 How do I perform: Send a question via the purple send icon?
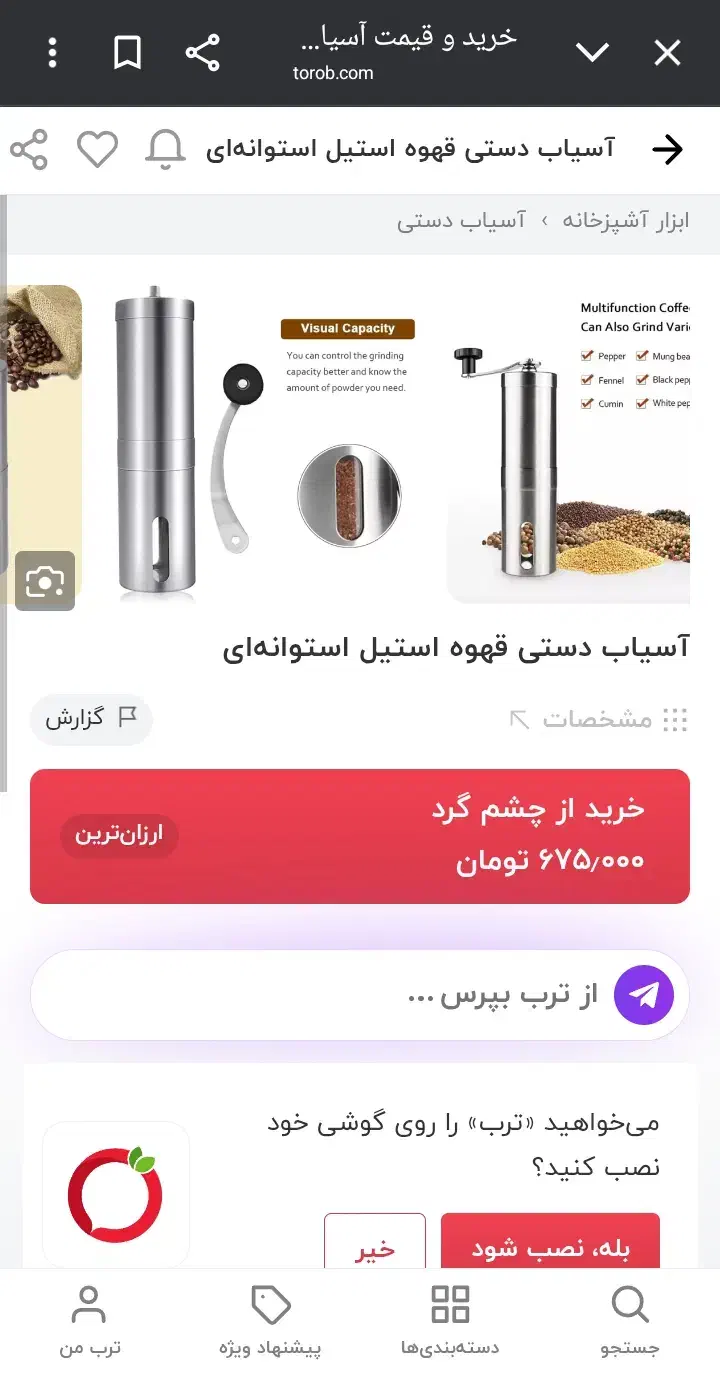[645, 993]
